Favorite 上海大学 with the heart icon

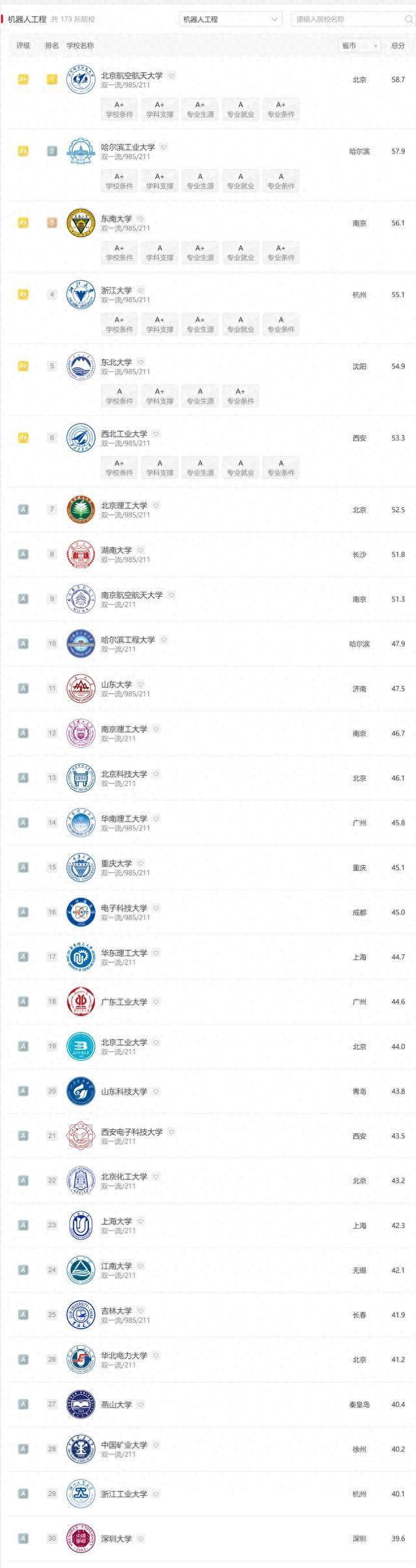point(140,1222)
